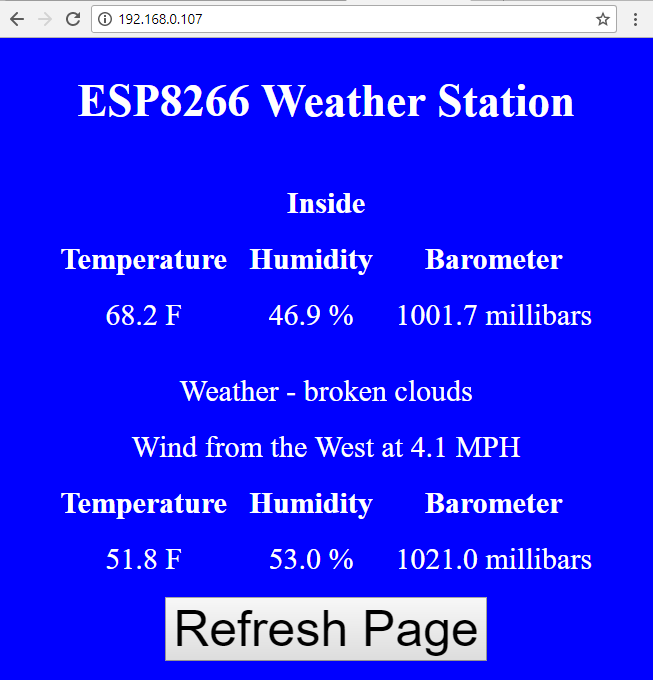The height and width of the screenshot is (680, 653).
Task: Go back to the previous page
Action: [16, 19]
